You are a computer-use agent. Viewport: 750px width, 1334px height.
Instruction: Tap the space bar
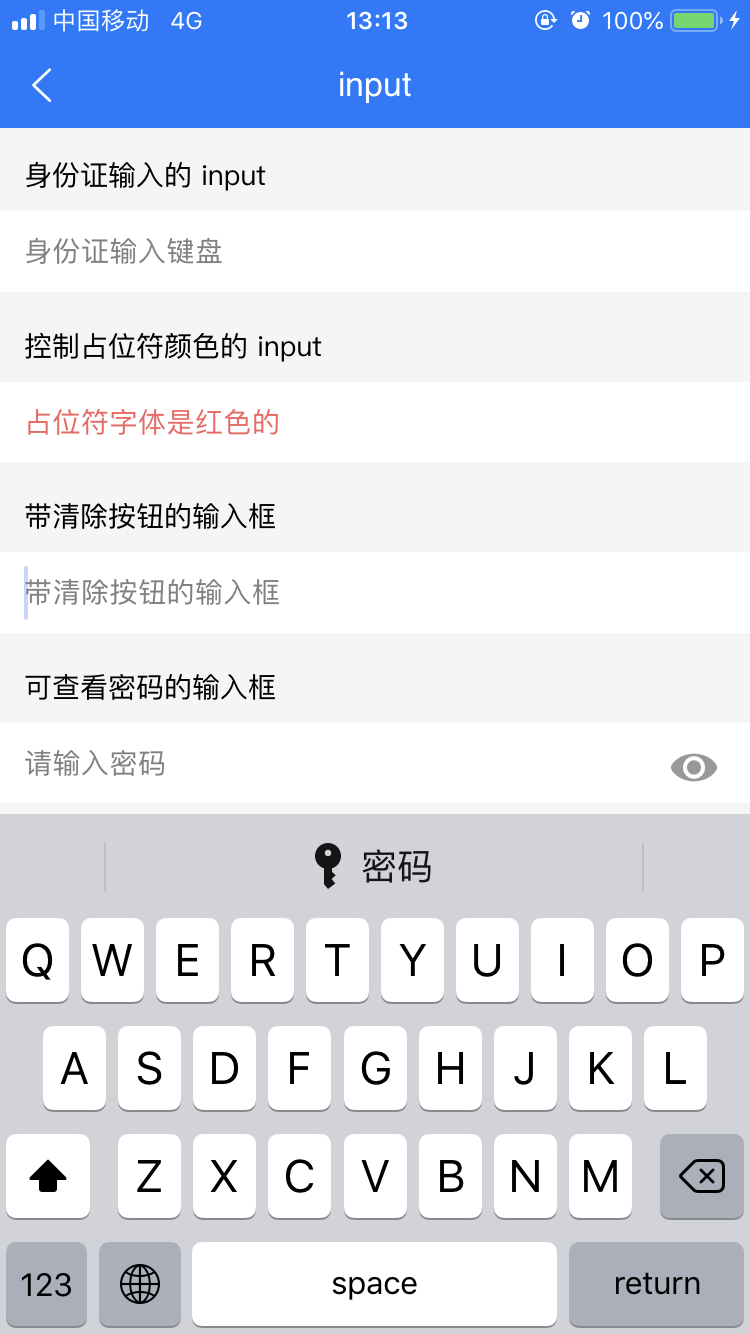point(374,1284)
